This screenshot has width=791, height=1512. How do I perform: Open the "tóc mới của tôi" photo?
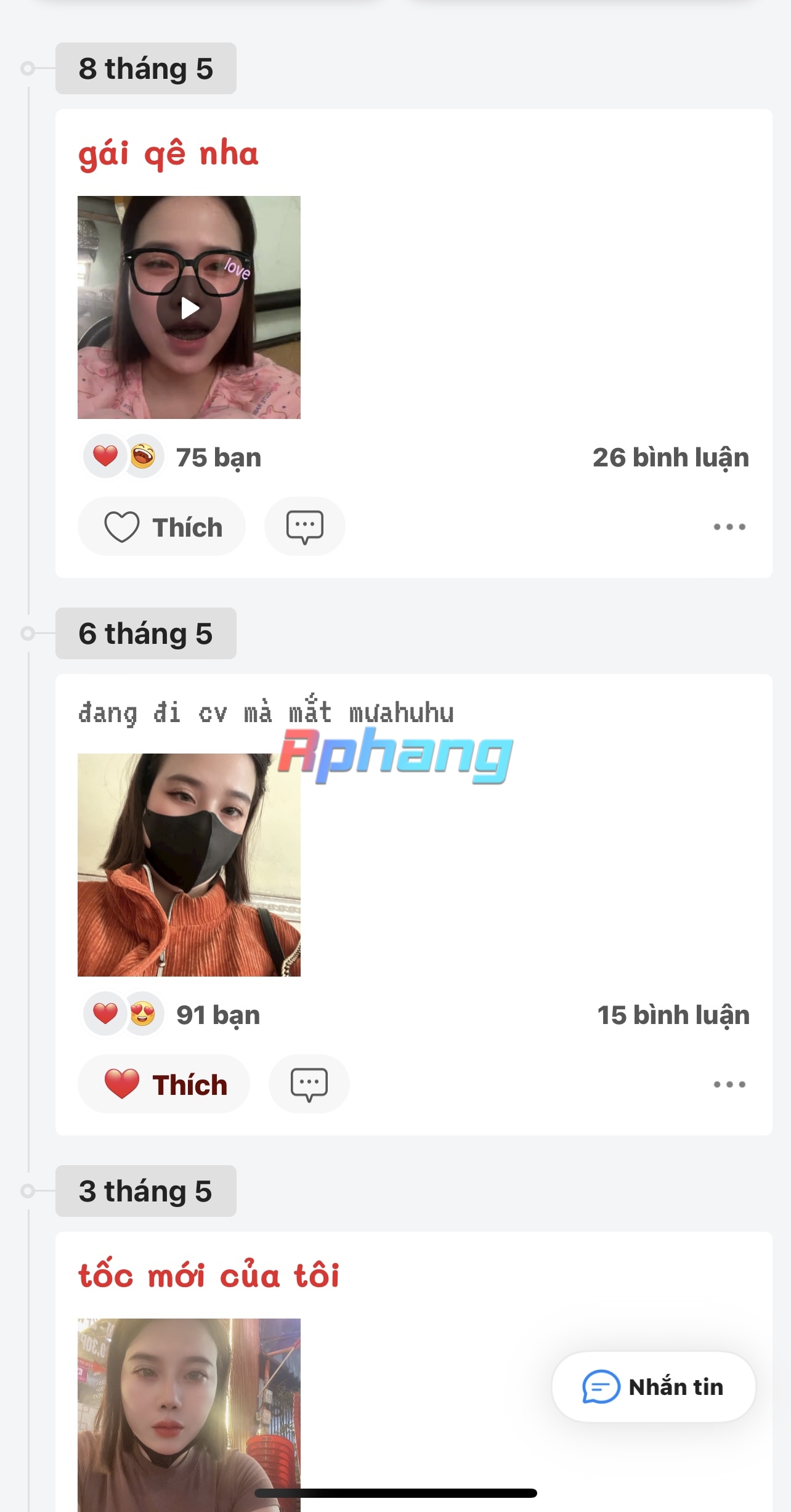coord(189,1415)
